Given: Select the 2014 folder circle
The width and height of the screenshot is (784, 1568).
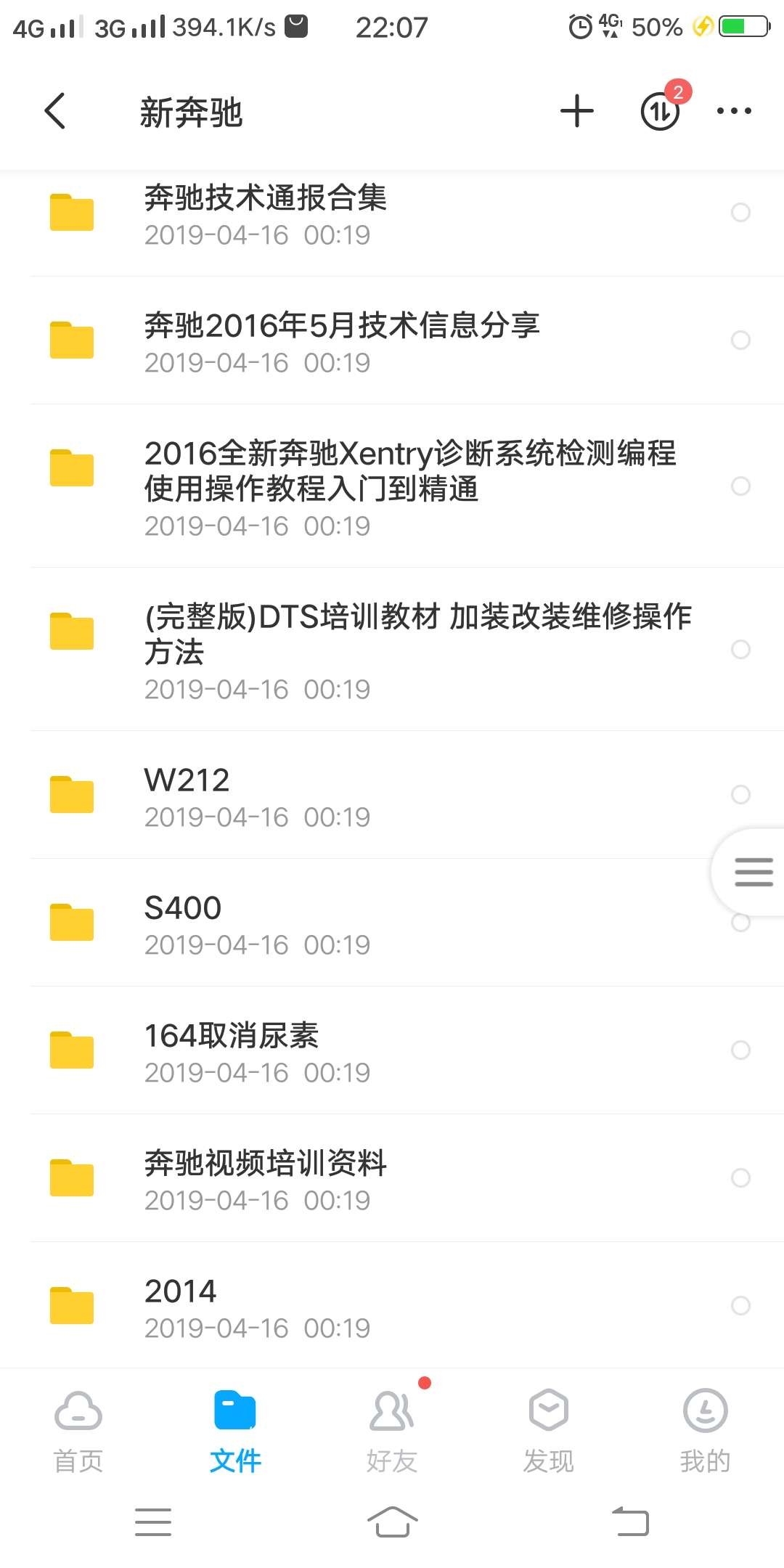Looking at the screenshot, I should (740, 1305).
